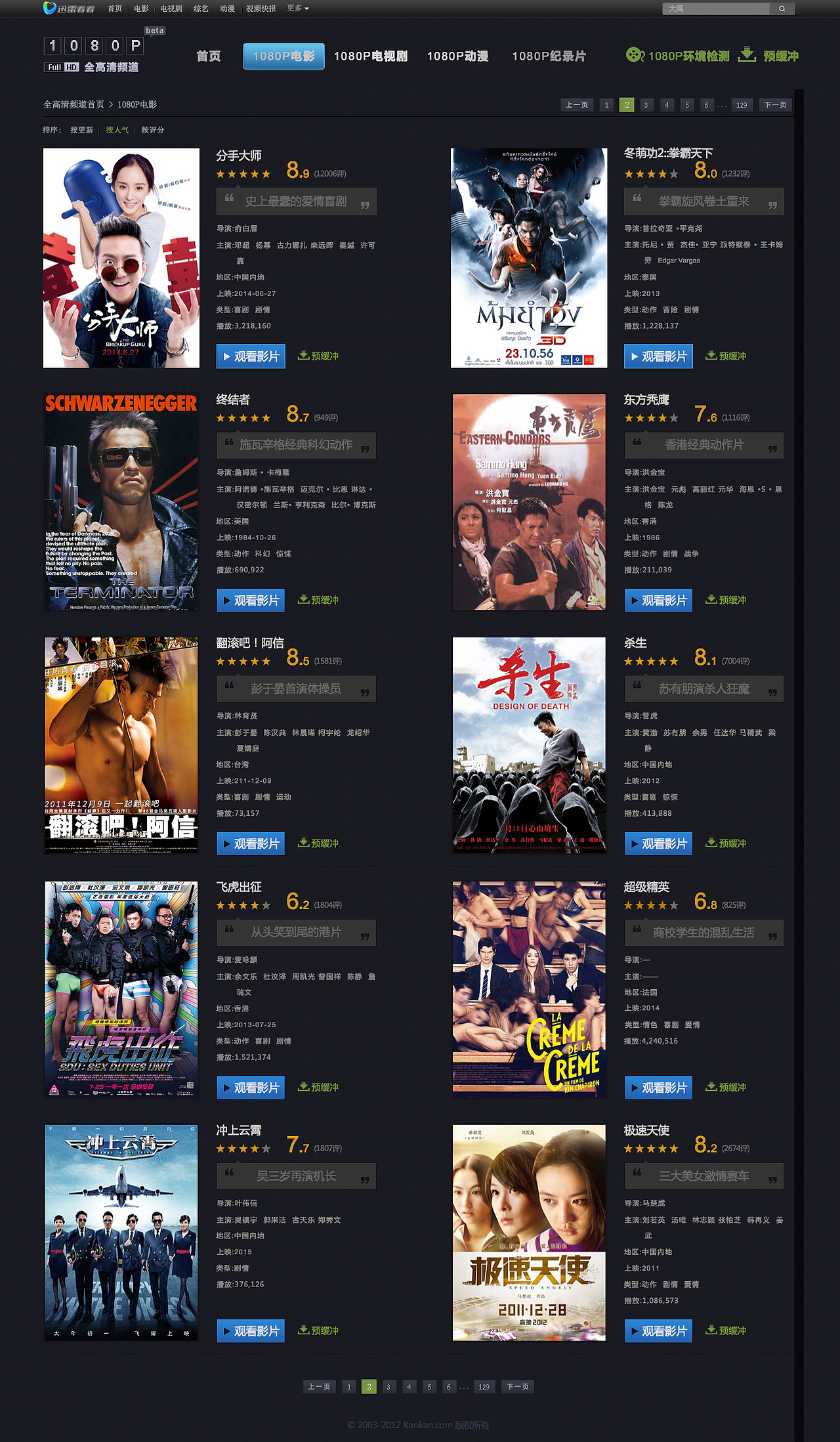Go to the 首页 channel tab

click(x=209, y=56)
